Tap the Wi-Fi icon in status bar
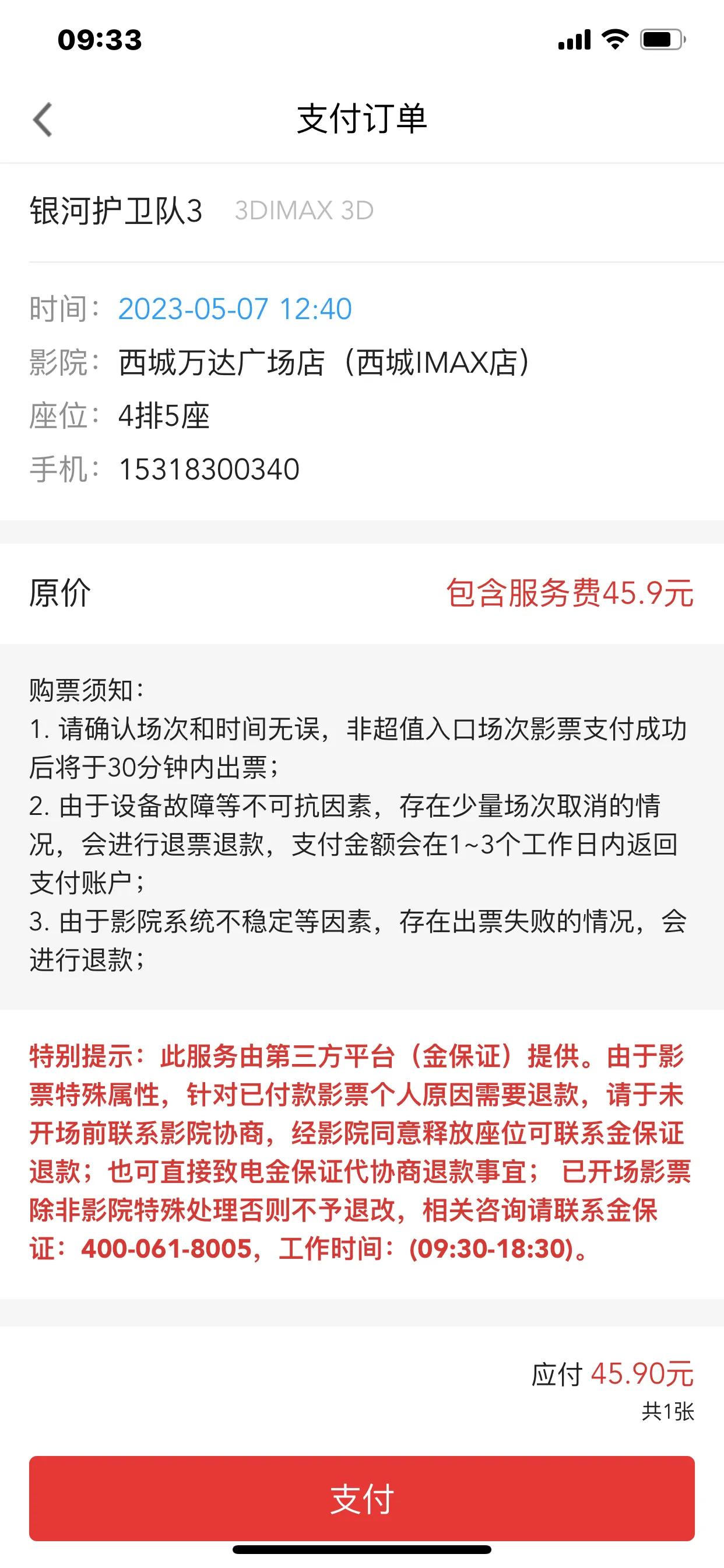The height and width of the screenshot is (1568, 724). pyautogui.click(x=616, y=40)
